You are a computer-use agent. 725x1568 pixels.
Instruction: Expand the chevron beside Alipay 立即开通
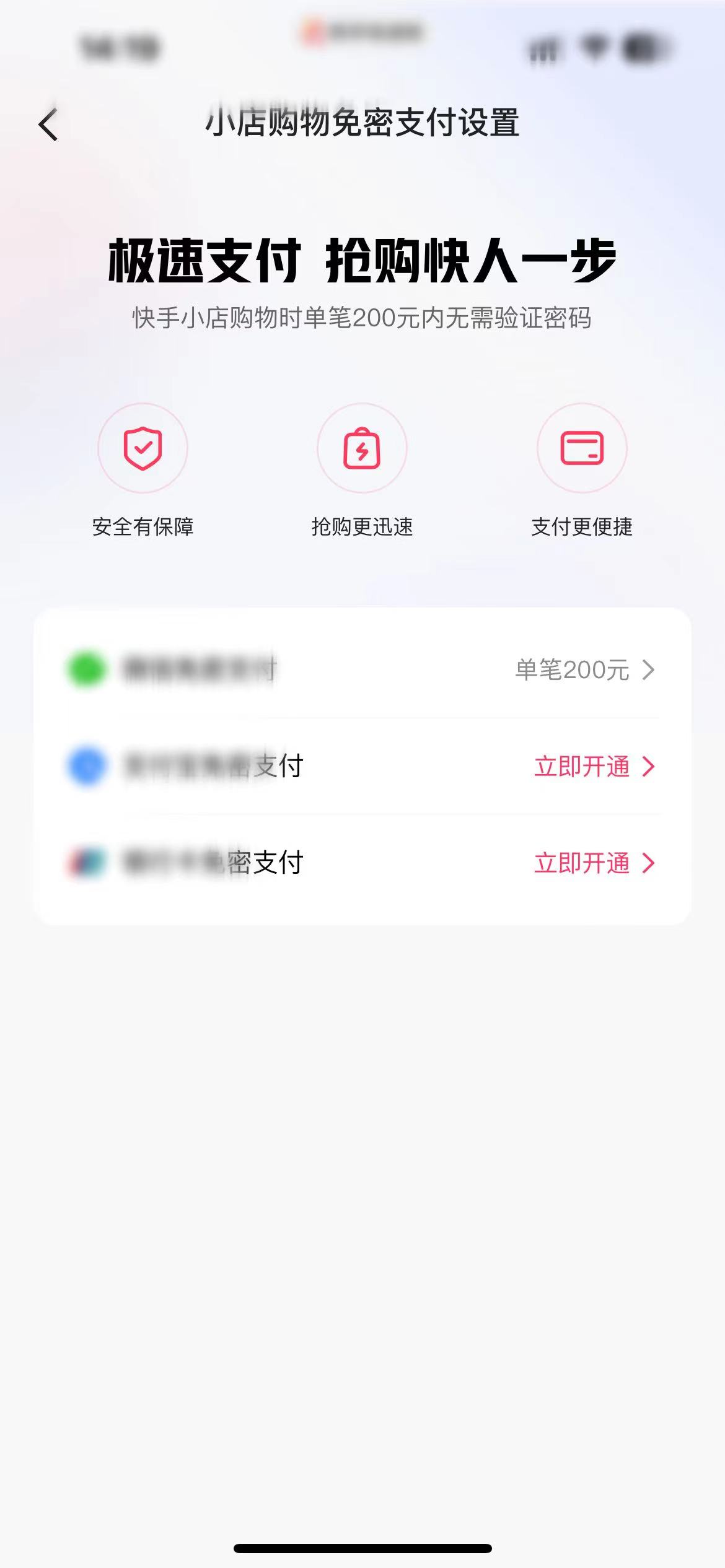[648, 767]
